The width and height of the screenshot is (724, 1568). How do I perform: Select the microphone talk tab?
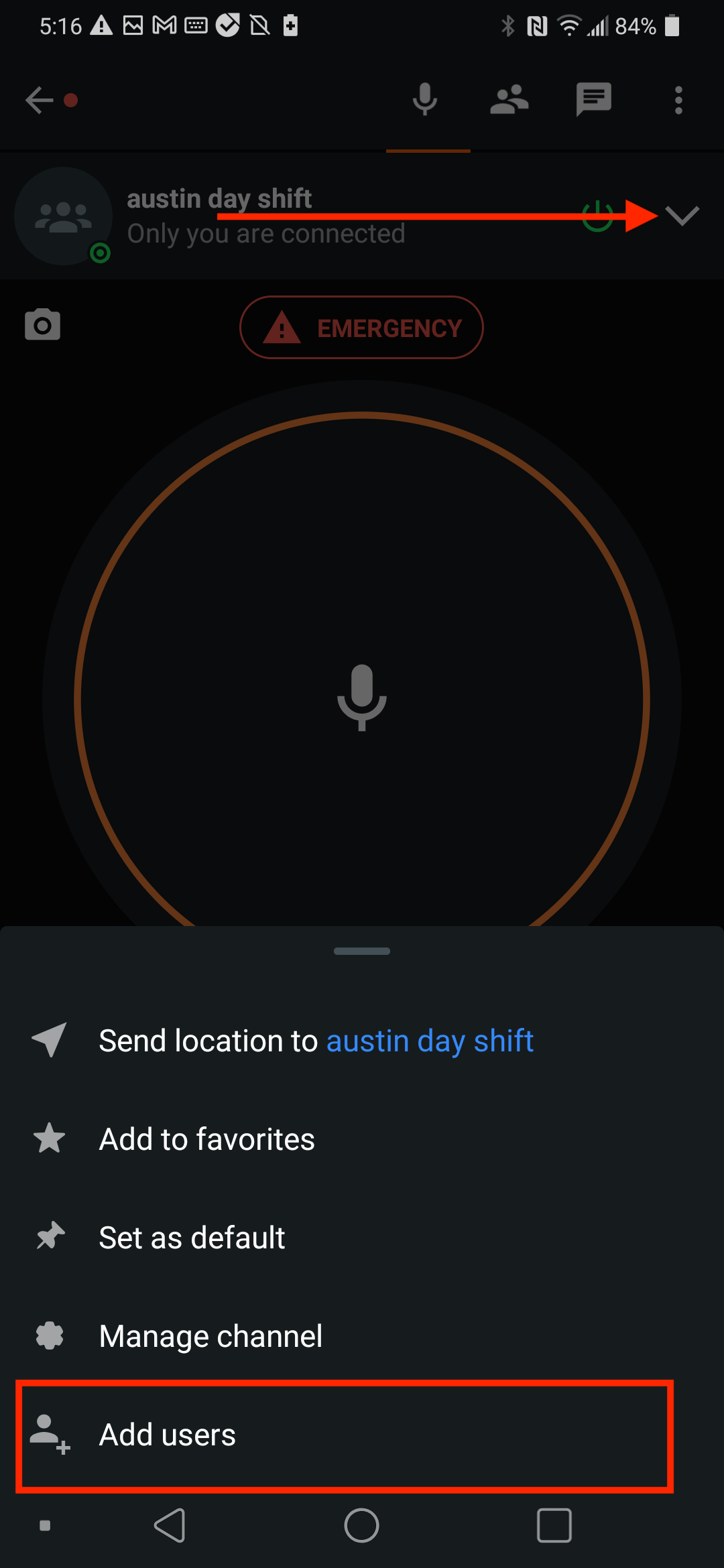[x=425, y=101]
